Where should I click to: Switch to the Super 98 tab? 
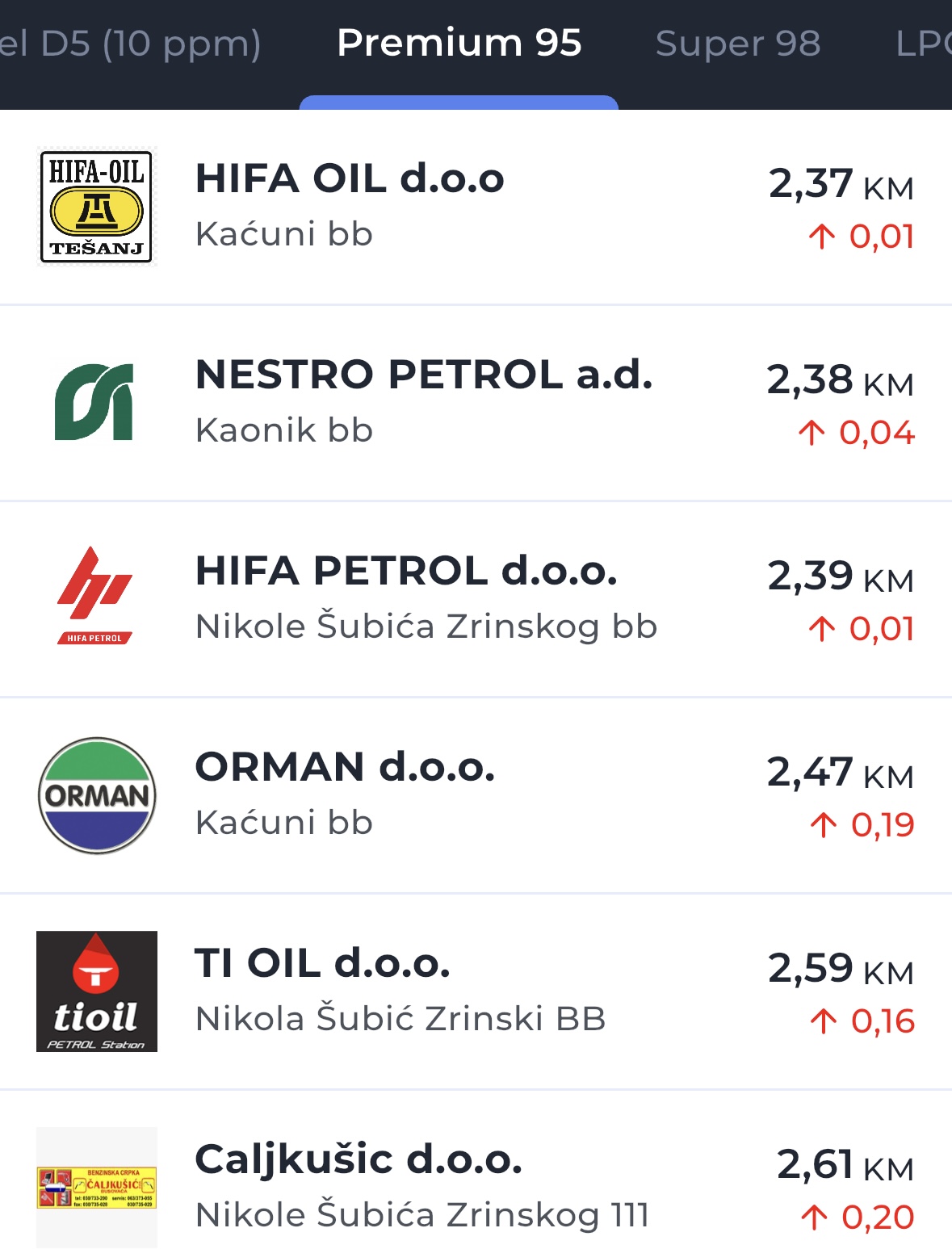pyautogui.click(x=737, y=44)
